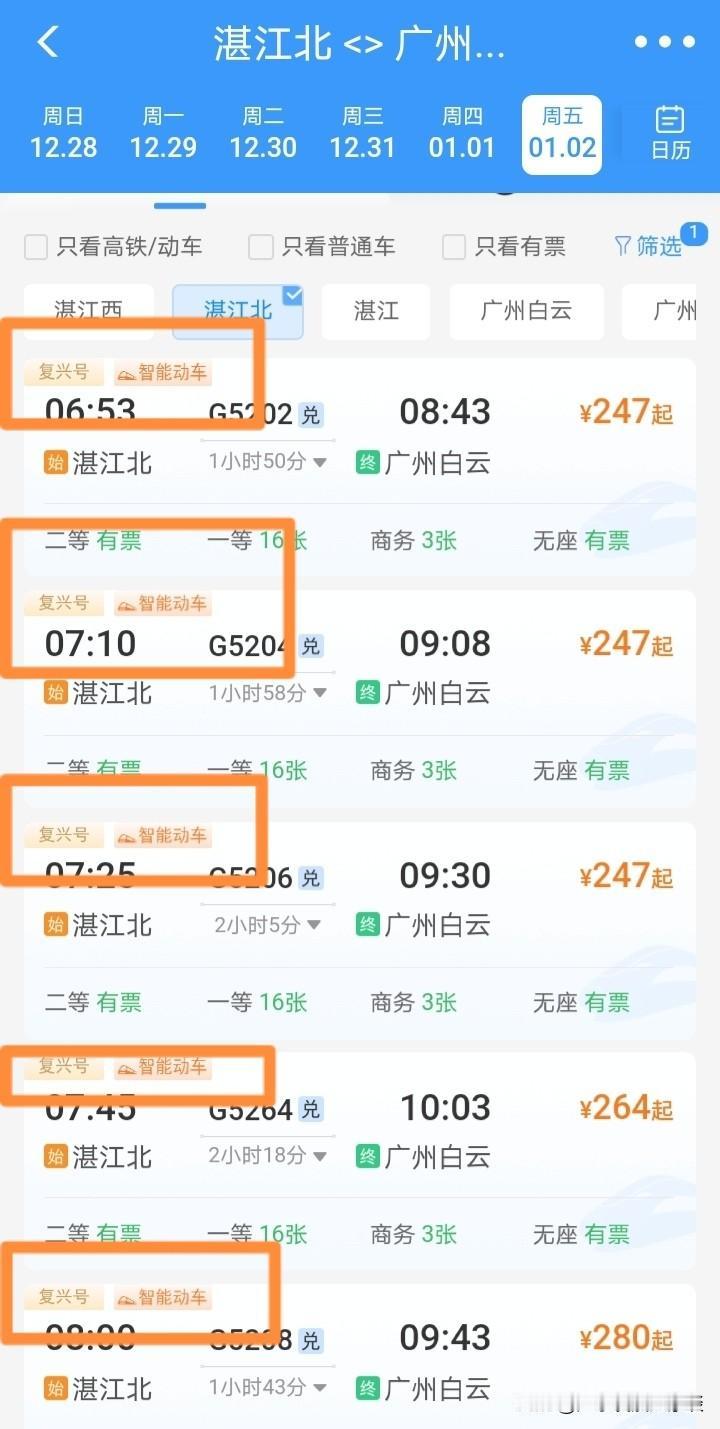Select the 周一 12.29 date tab

coord(162,135)
